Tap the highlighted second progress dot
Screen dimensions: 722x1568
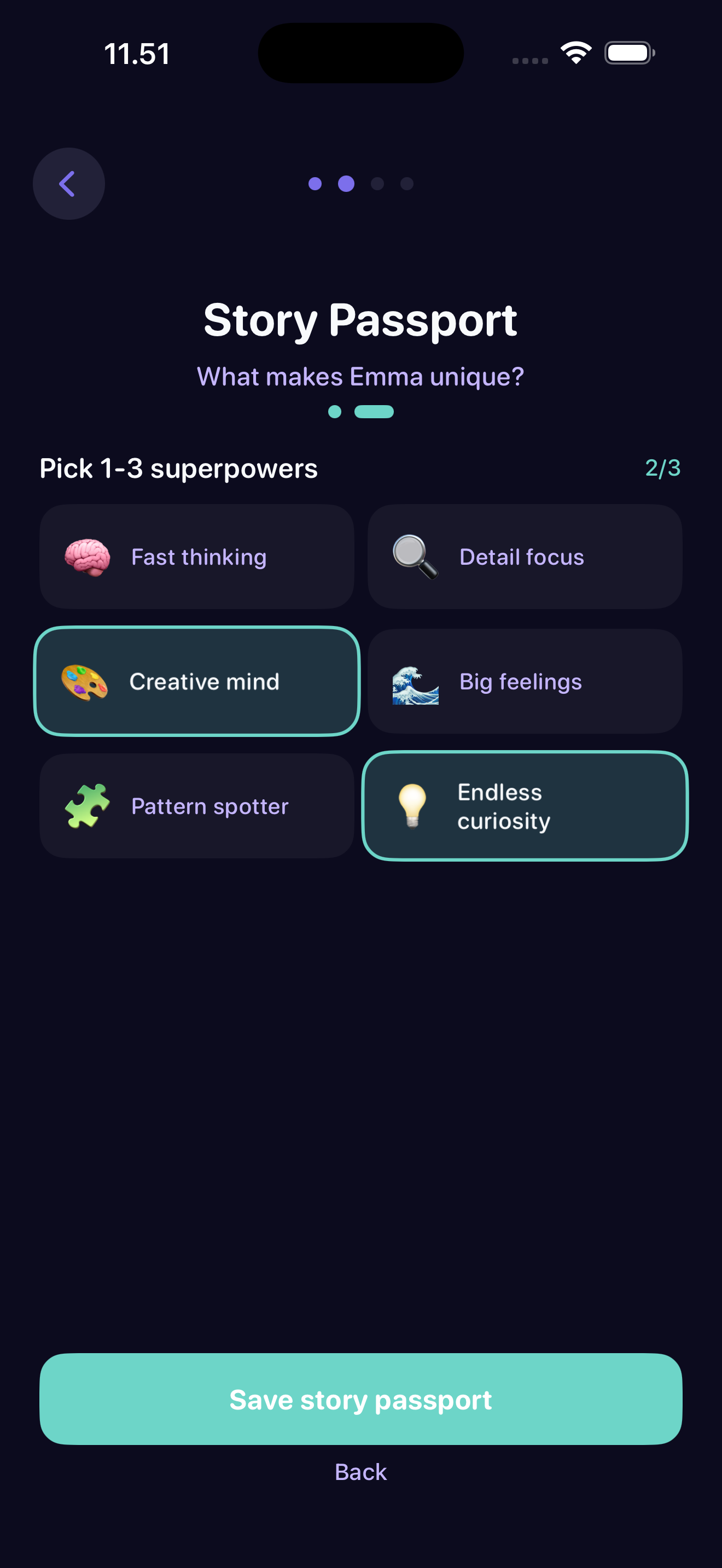tap(346, 184)
